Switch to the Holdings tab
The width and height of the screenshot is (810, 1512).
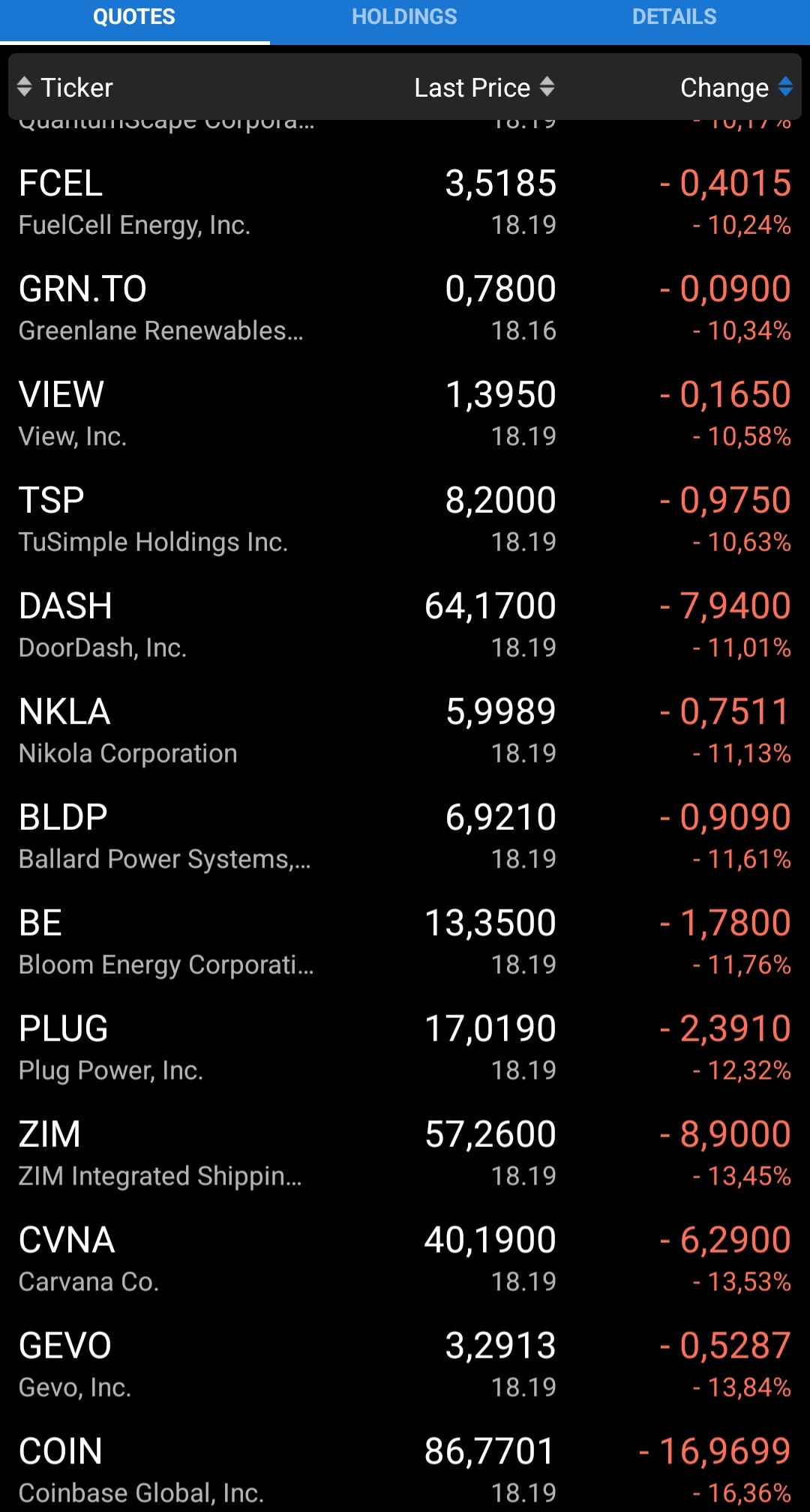tap(404, 17)
